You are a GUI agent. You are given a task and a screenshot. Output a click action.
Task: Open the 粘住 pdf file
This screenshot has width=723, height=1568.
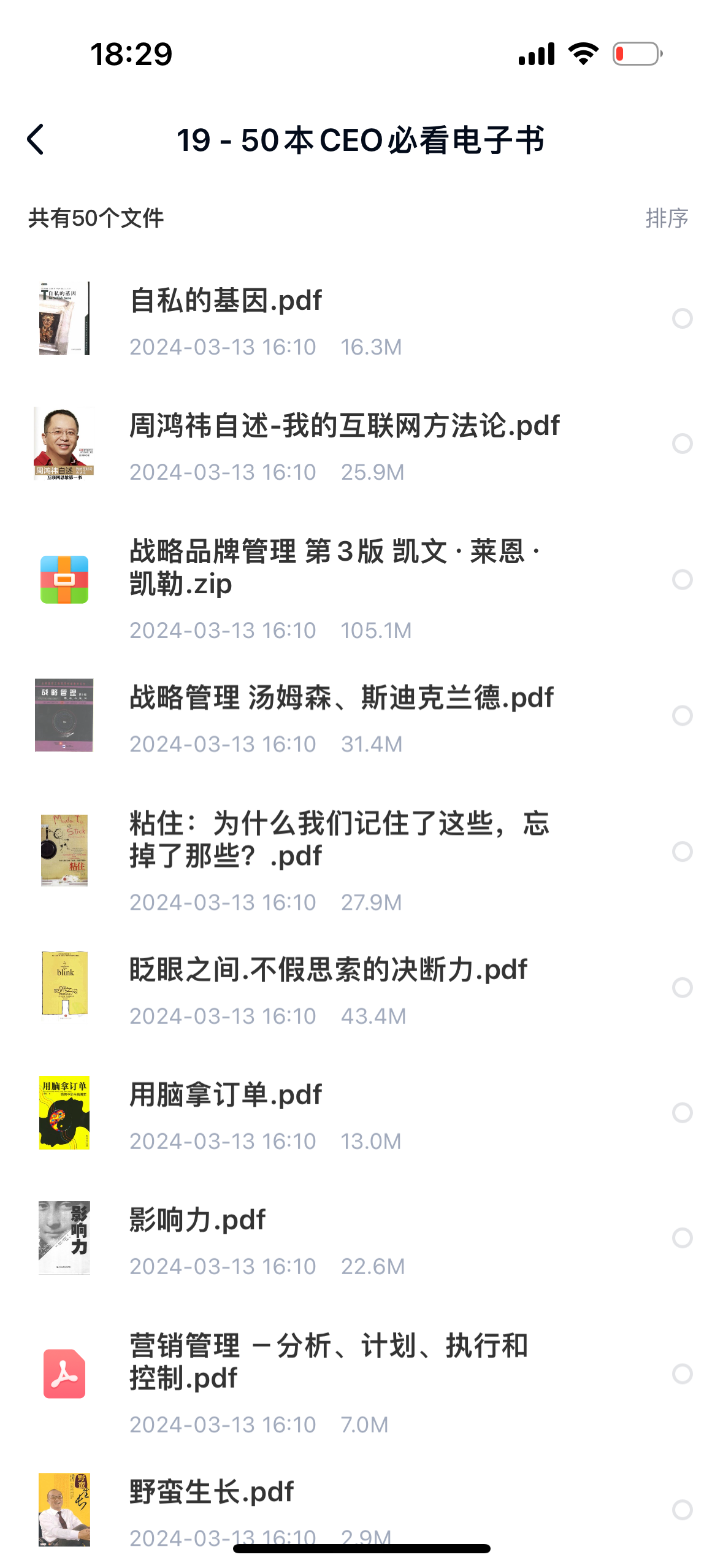[339, 839]
